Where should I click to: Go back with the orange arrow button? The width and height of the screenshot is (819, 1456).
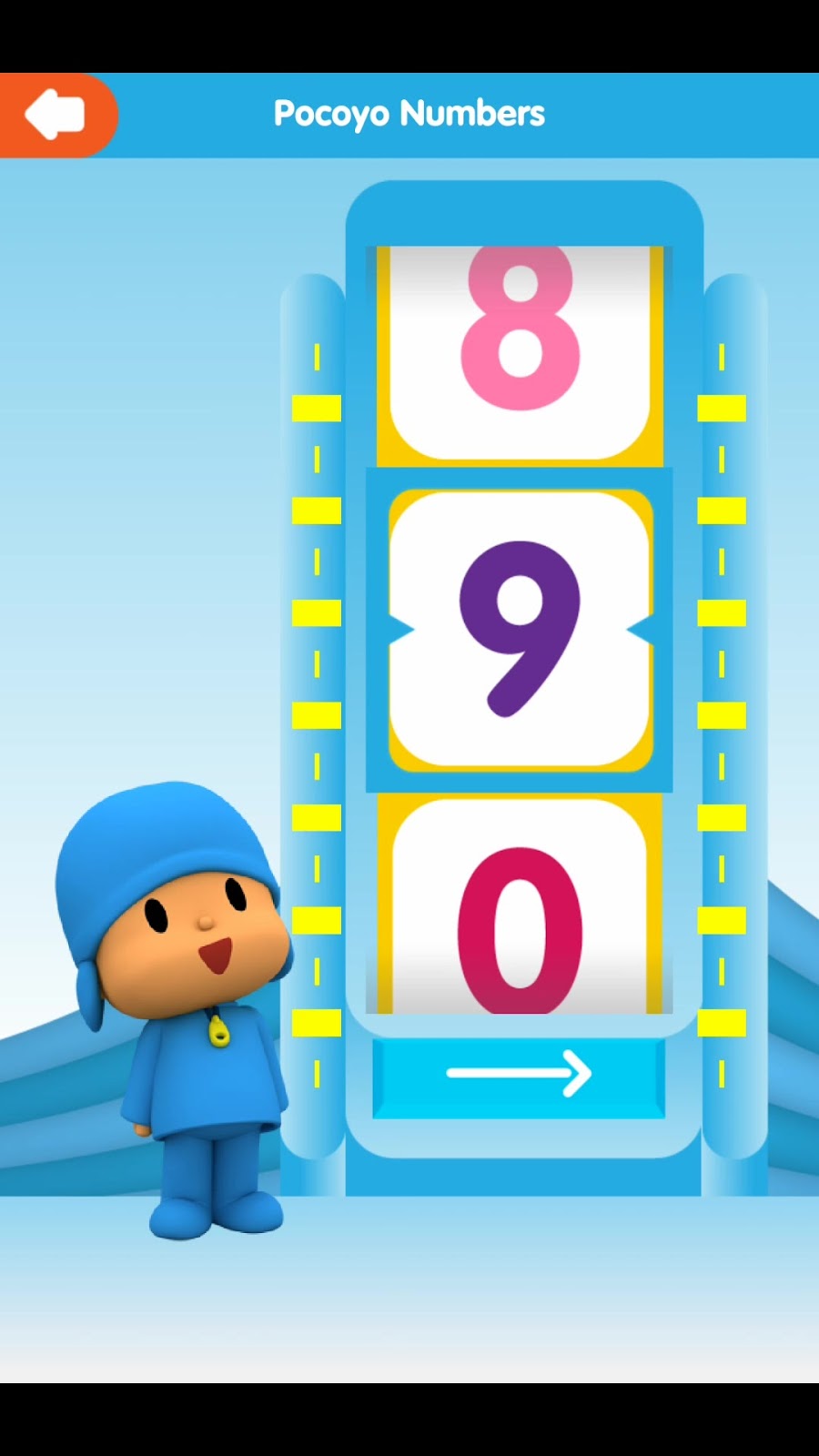click(56, 115)
